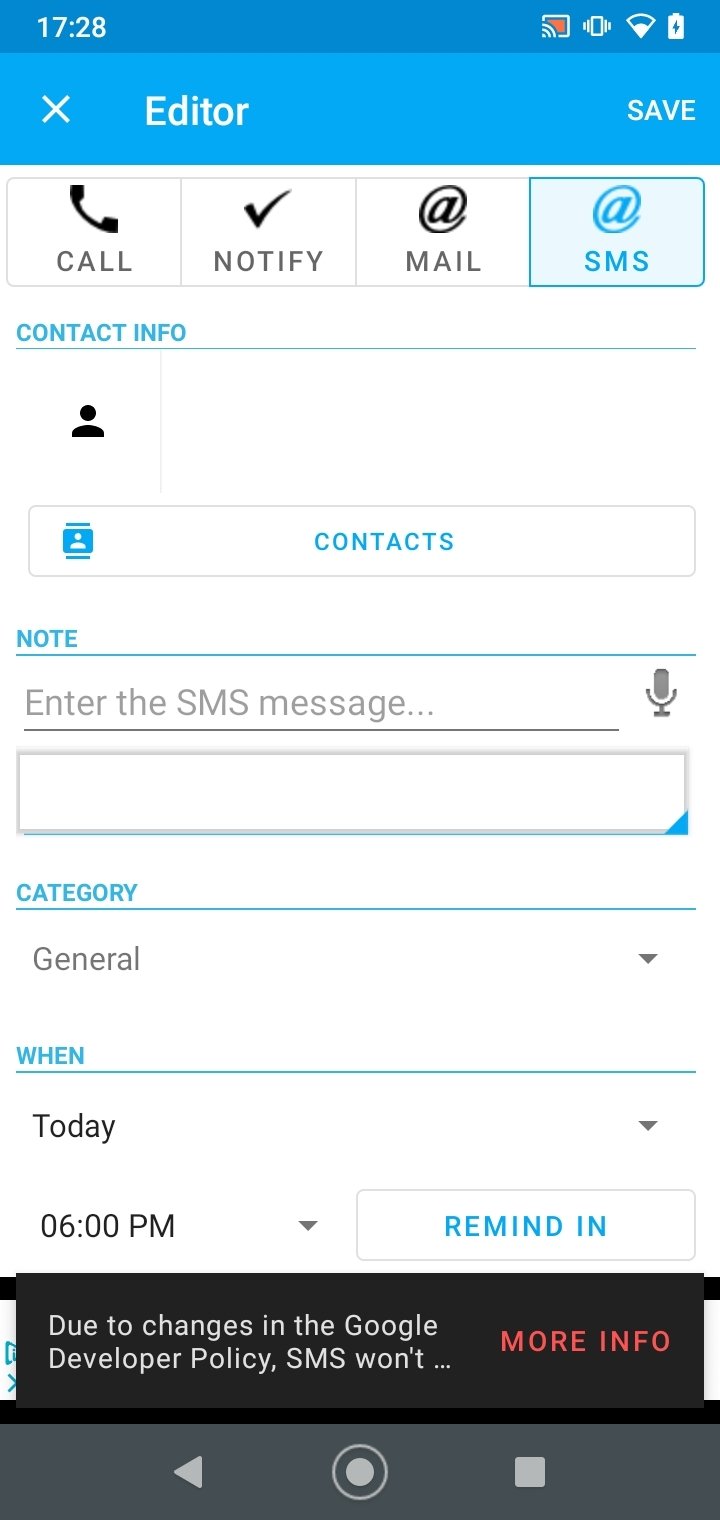Viewport: 720px width, 1520px height.
Task: Change the 06:00 PM time
Action: 178,1226
